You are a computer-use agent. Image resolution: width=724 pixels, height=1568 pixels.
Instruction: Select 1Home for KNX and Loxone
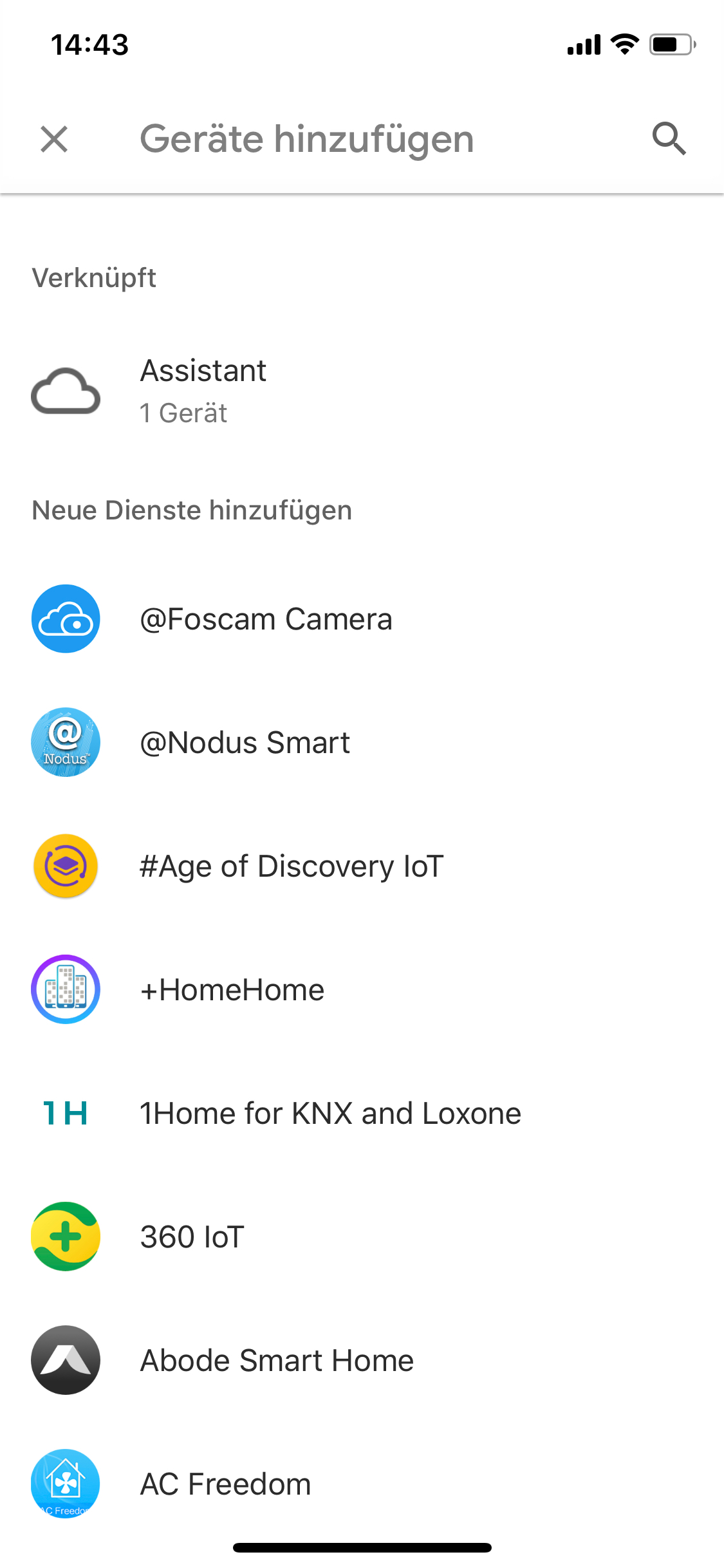(x=330, y=1114)
